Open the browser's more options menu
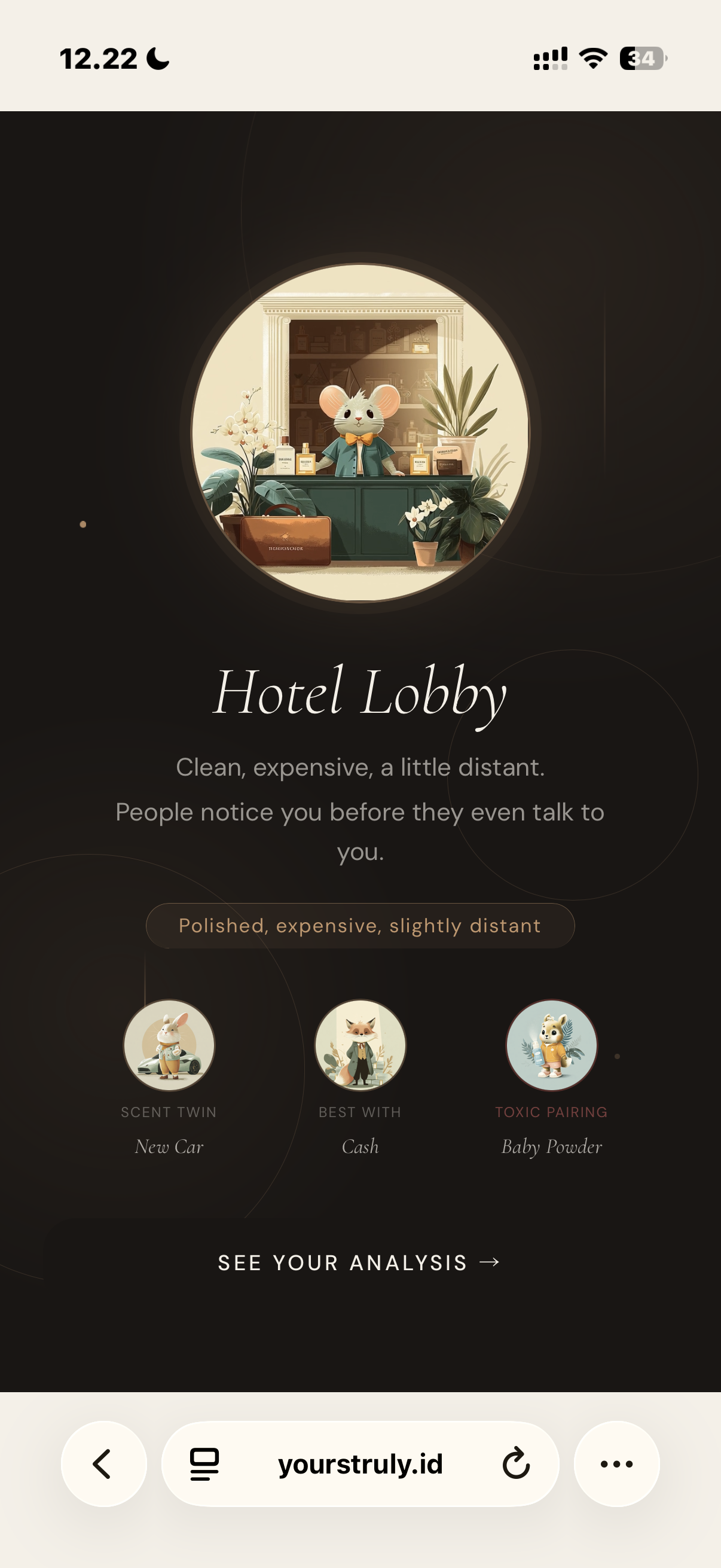The height and width of the screenshot is (1568, 721). coord(616,1463)
